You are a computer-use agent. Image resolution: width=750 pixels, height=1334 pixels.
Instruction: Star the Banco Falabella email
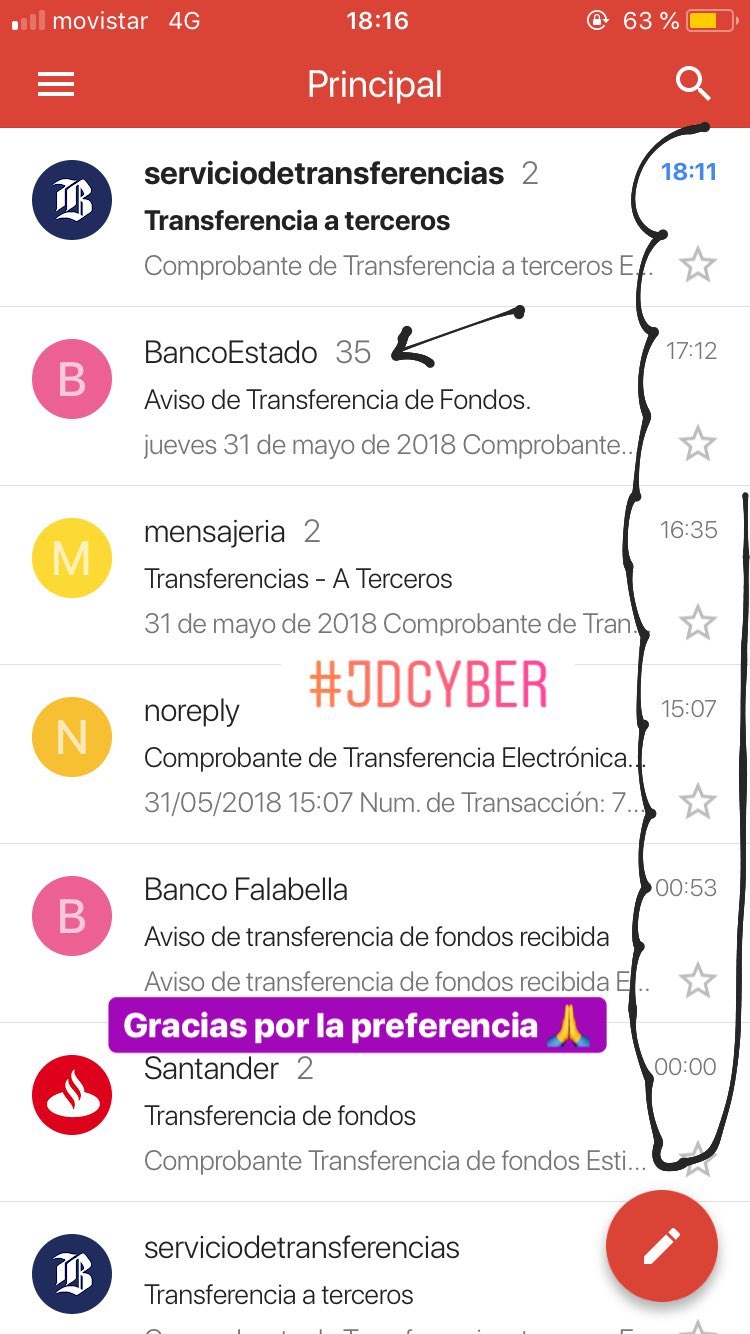(x=698, y=981)
